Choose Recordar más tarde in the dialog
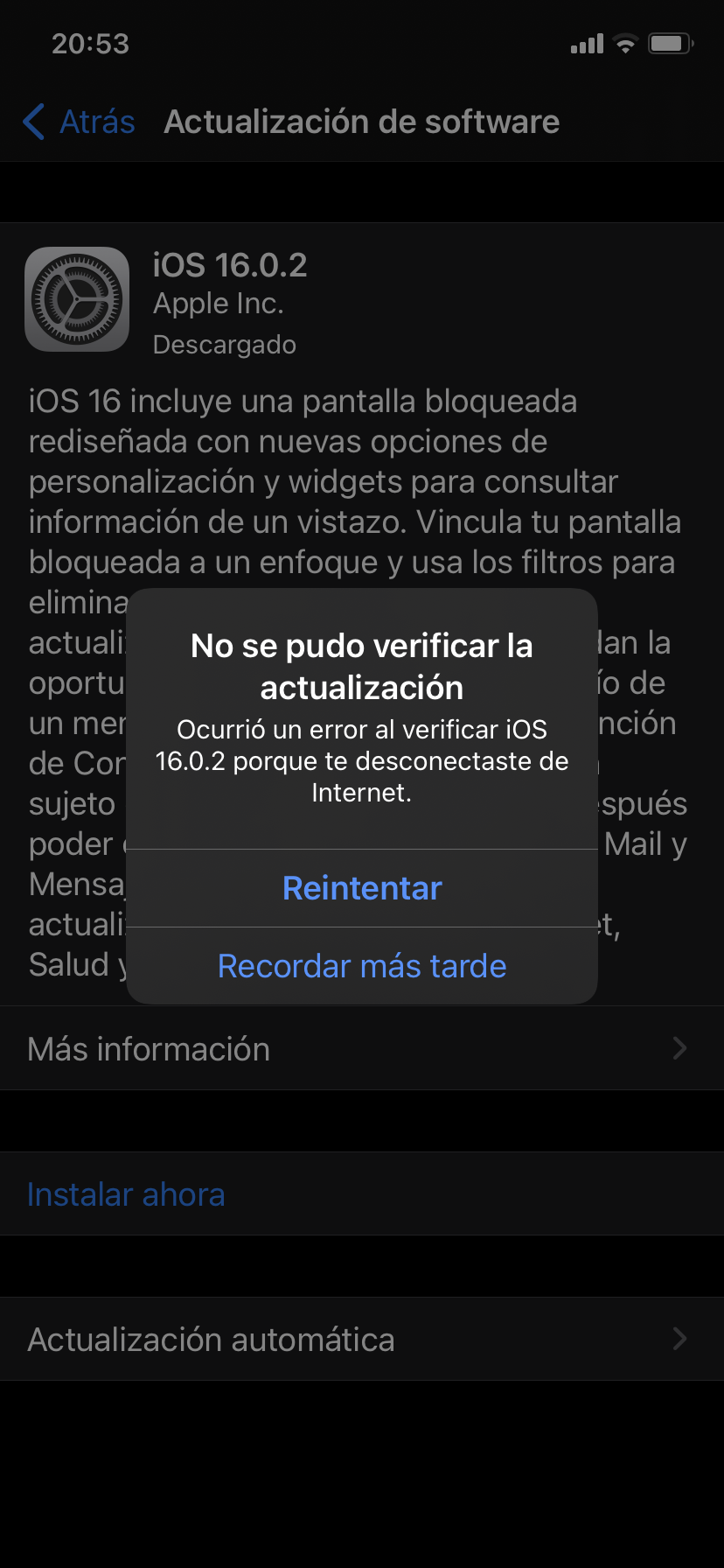The width and height of the screenshot is (724, 1568). (x=362, y=966)
